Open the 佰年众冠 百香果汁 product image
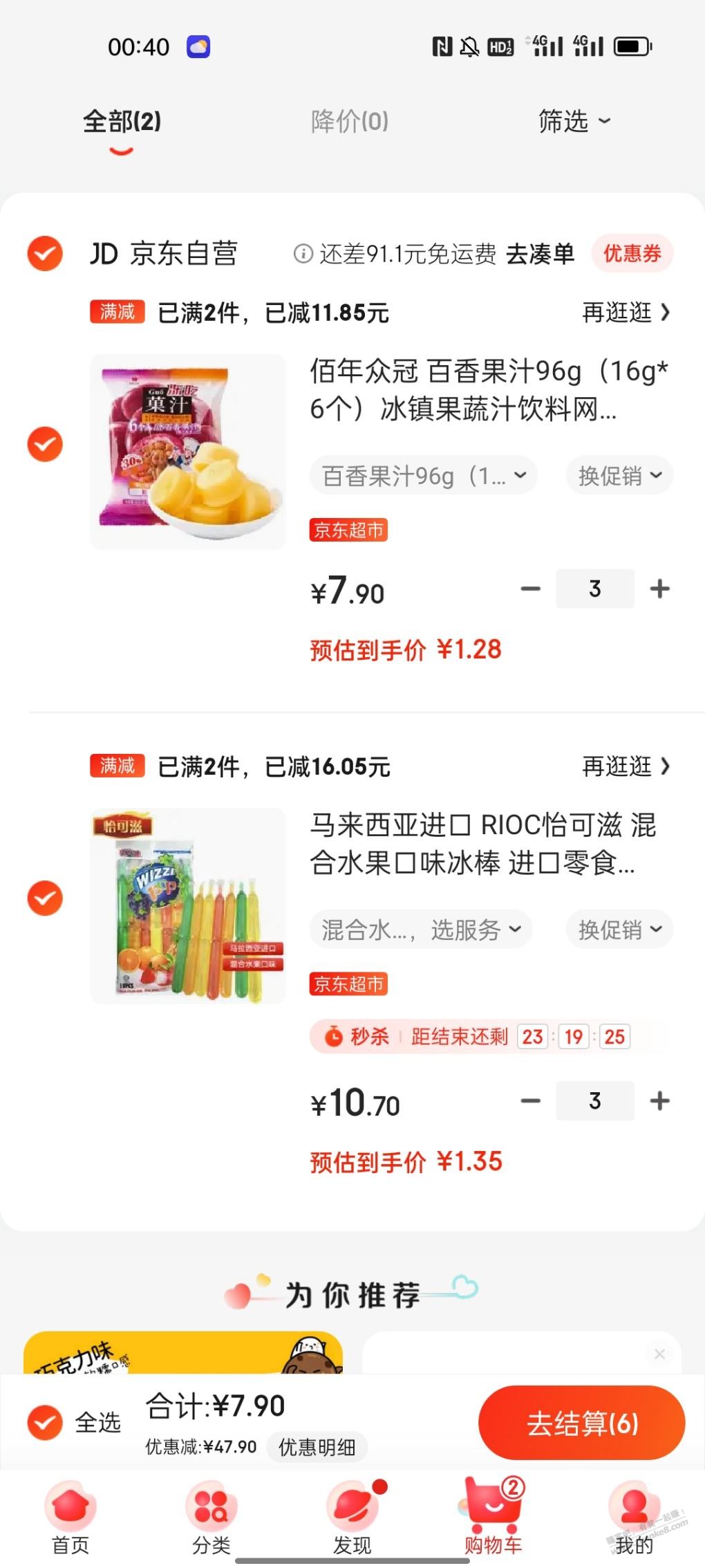This screenshot has height=1568, width=705. pyautogui.click(x=188, y=452)
